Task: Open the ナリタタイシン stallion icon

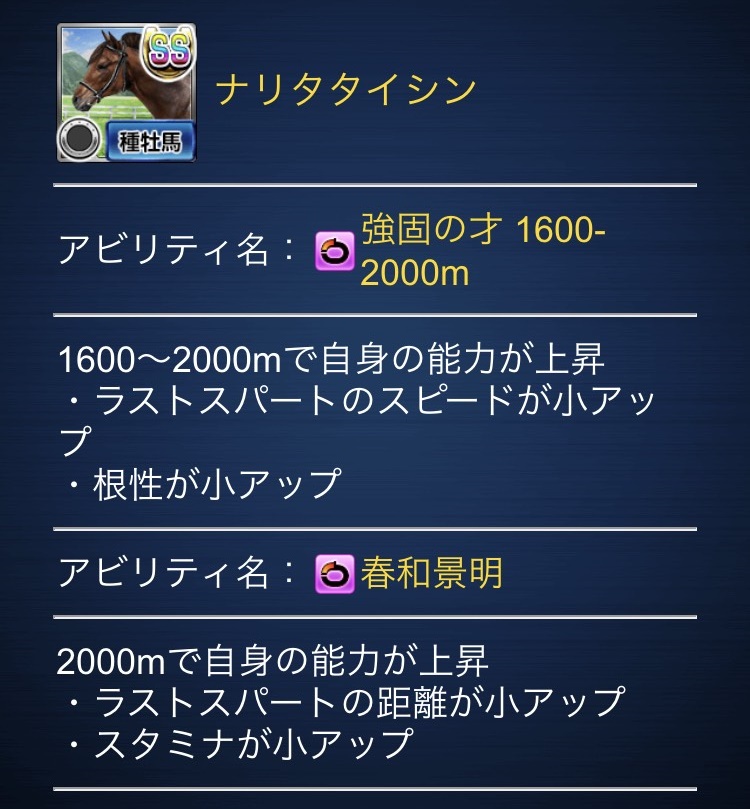Action: [x=126, y=93]
